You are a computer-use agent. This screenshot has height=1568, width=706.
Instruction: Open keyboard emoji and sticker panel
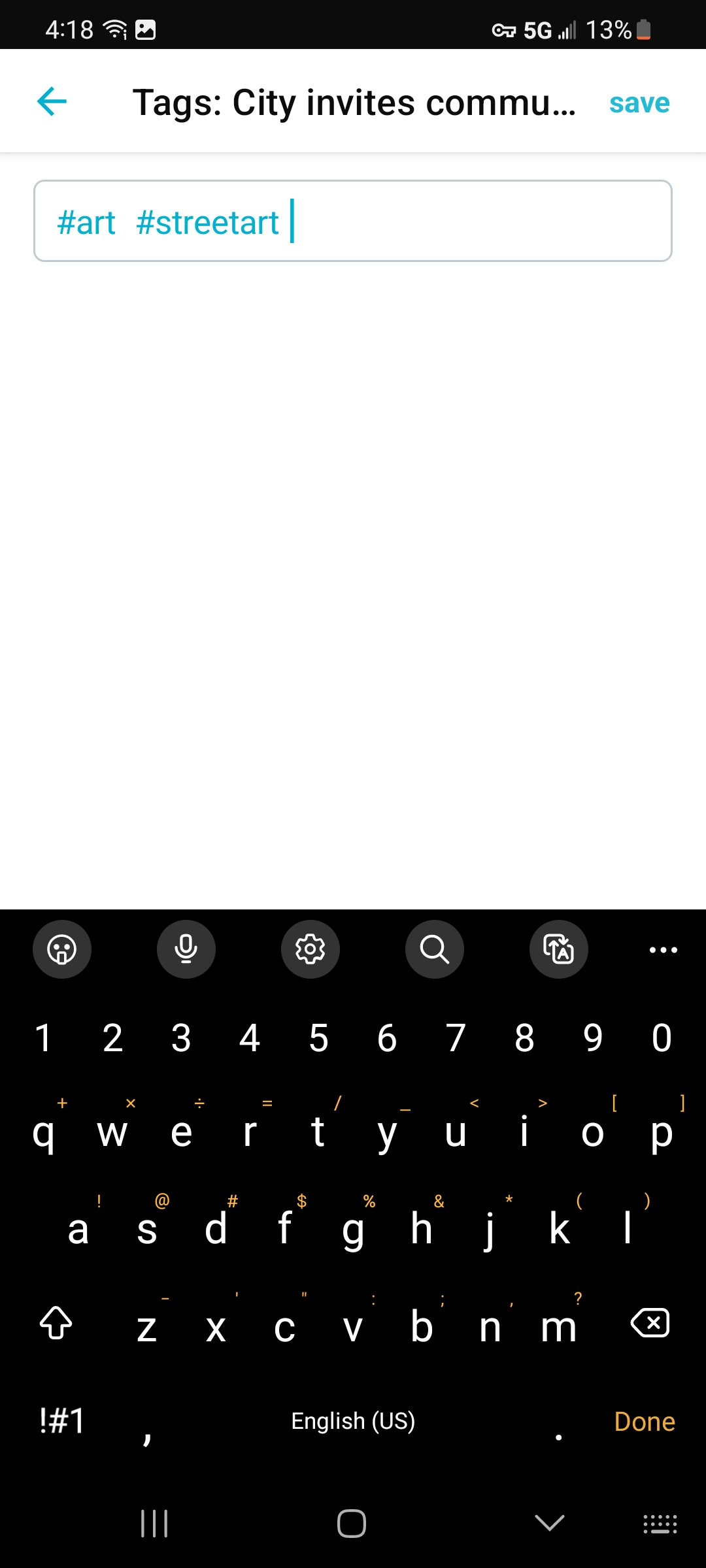tap(62, 949)
